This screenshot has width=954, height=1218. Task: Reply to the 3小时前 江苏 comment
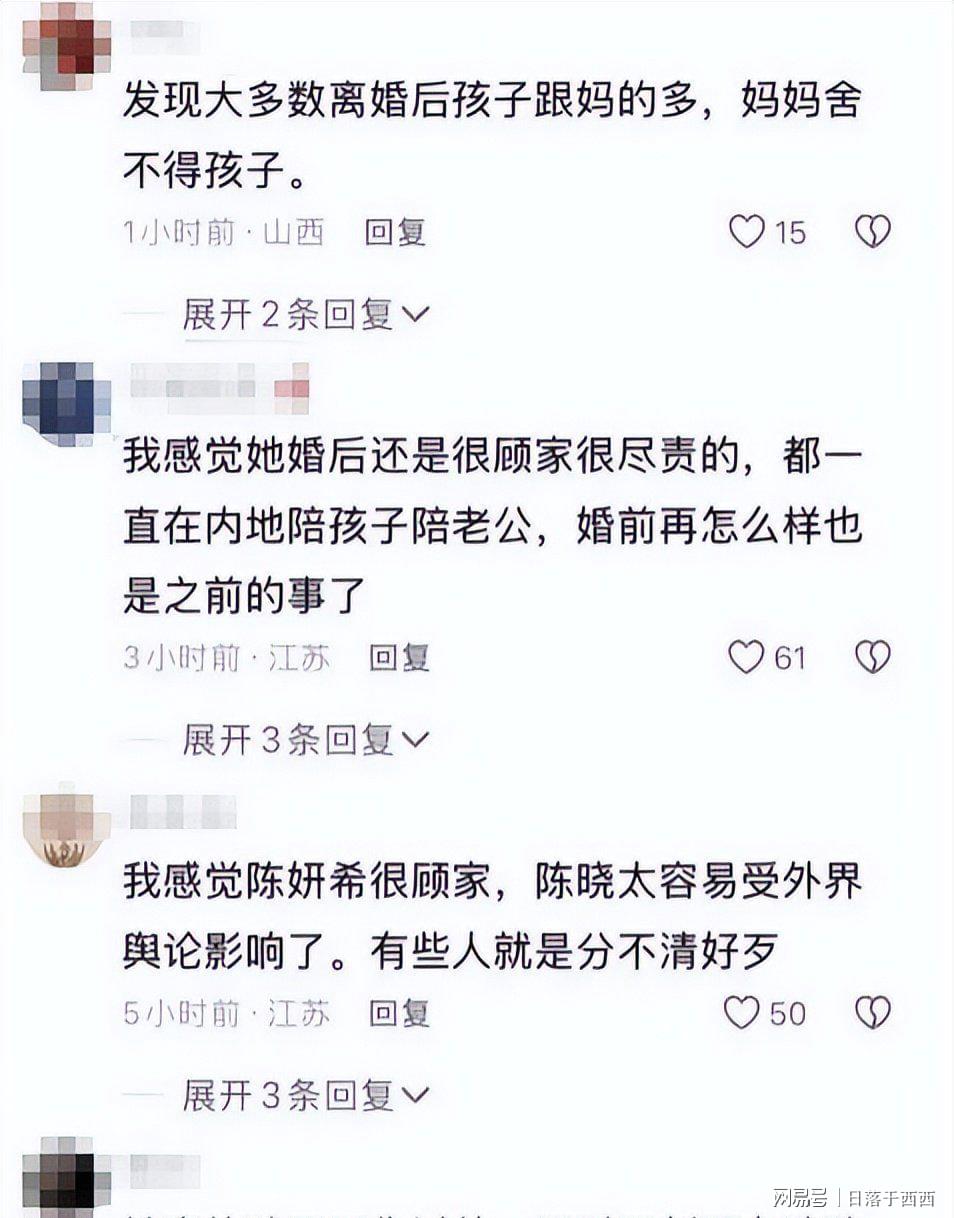399,657
